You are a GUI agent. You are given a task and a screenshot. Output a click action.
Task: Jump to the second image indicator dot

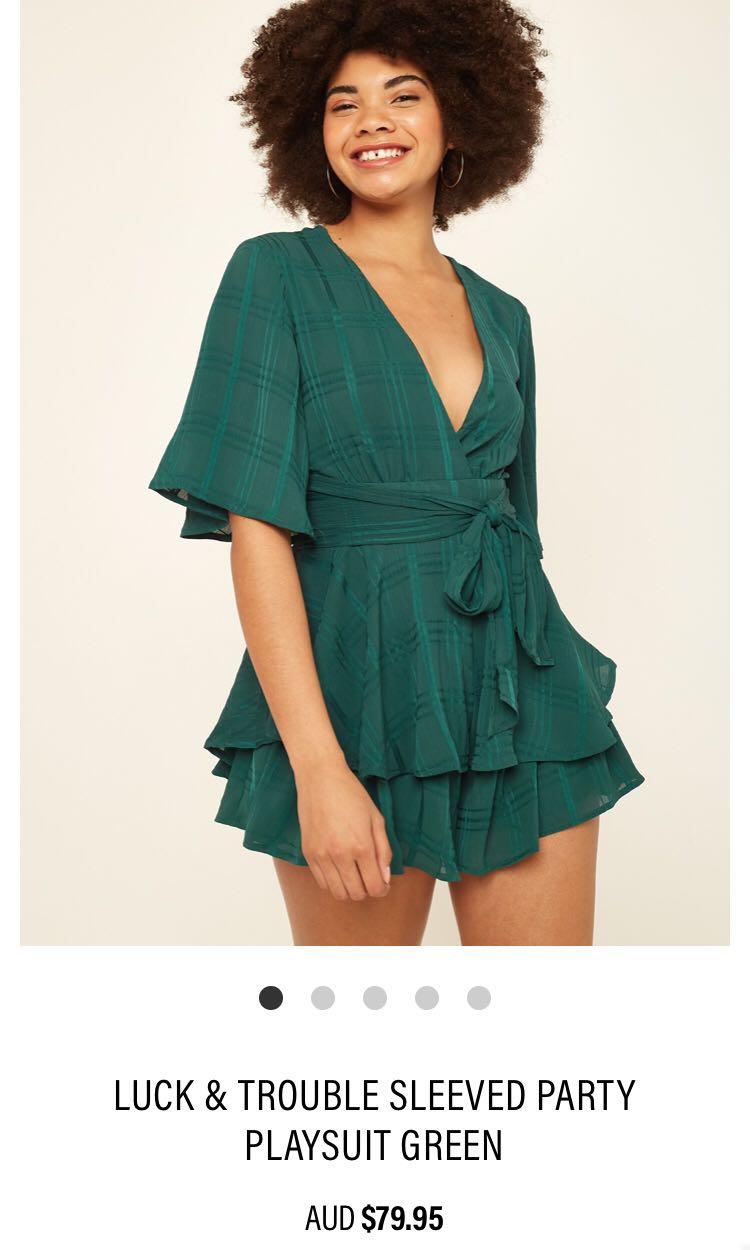point(323,998)
